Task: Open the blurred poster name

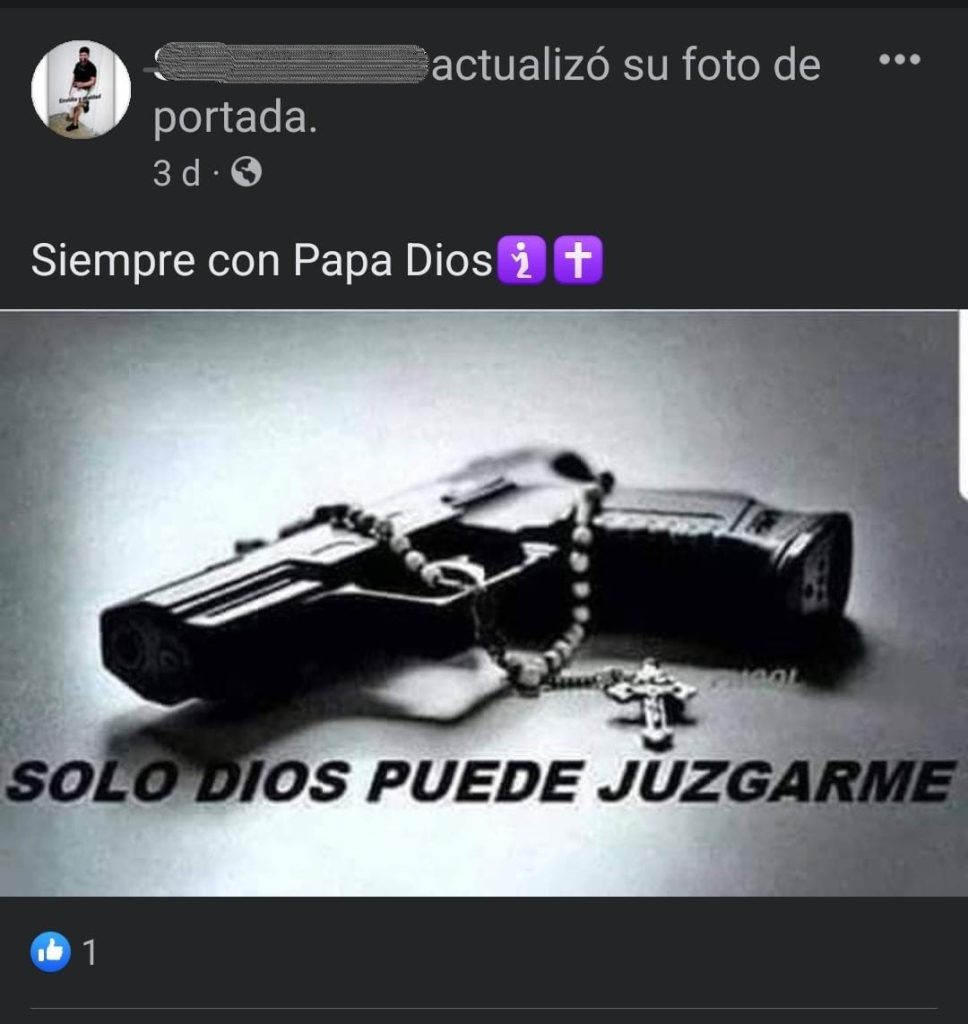Action: tap(290, 64)
